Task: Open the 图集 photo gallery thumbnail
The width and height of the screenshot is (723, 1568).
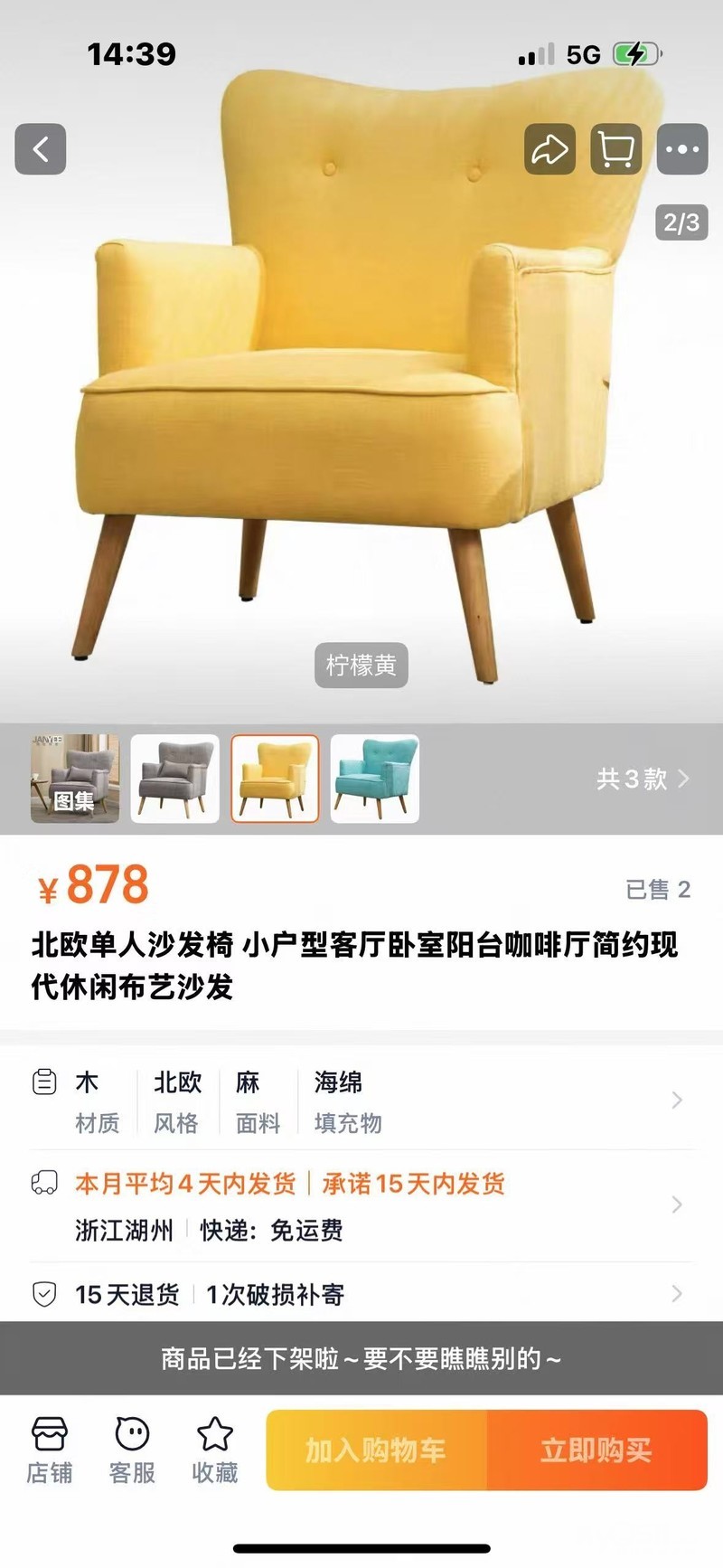Action: point(75,779)
